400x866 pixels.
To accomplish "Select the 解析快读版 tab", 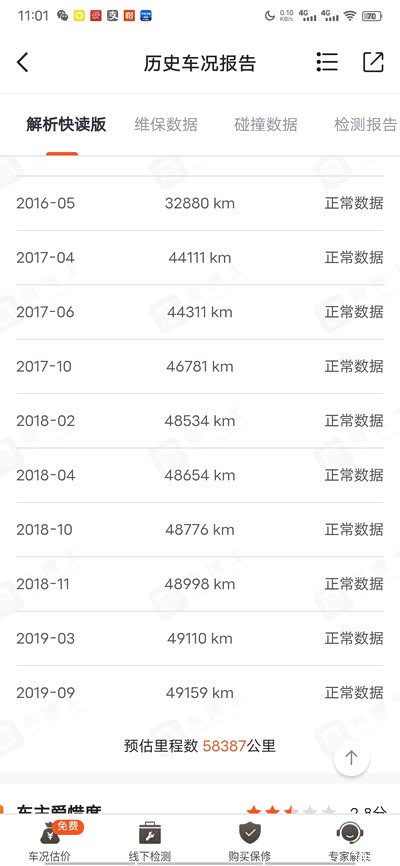I will tap(66, 125).
